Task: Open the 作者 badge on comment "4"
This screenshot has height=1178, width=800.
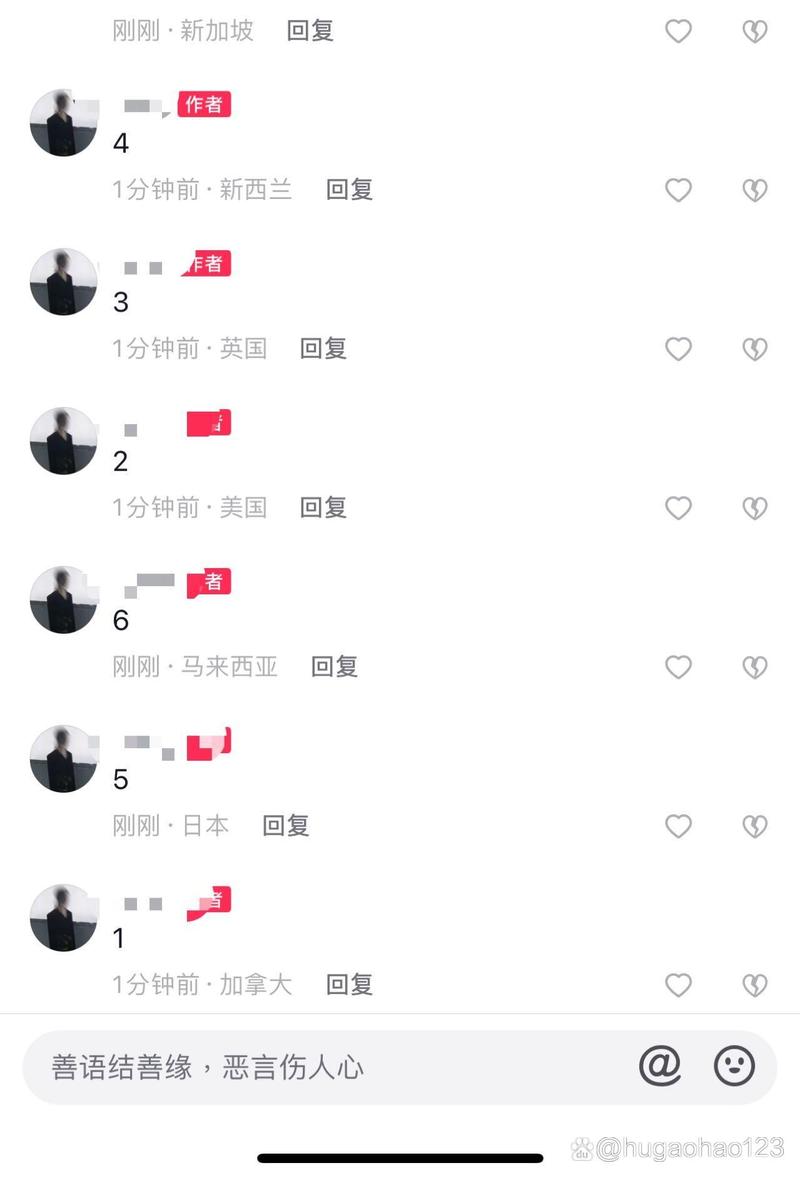Action: [x=203, y=104]
